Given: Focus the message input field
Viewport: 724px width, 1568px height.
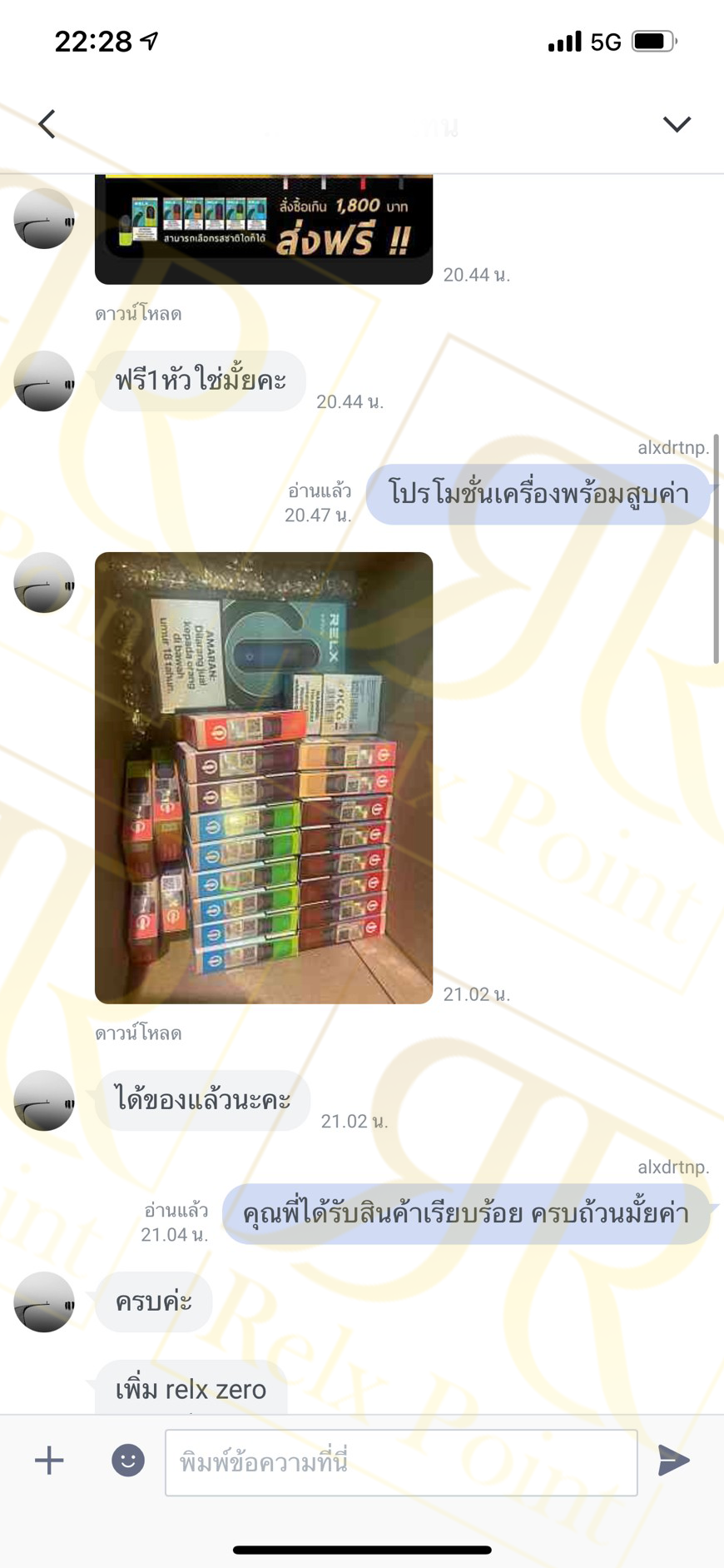Looking at the screenshot, I should click(x=401, y=1462).
